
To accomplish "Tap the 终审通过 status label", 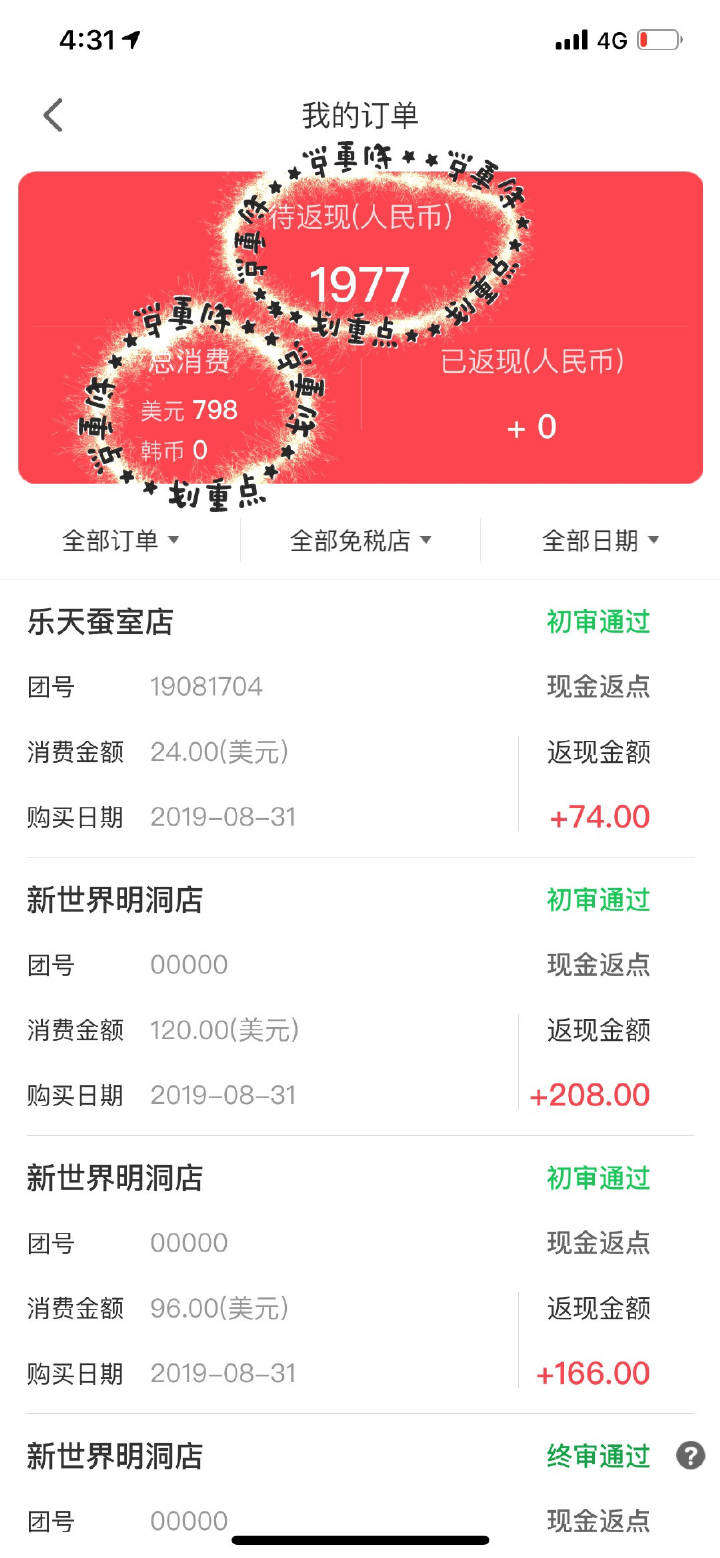I will click(x=598, y=1457).
